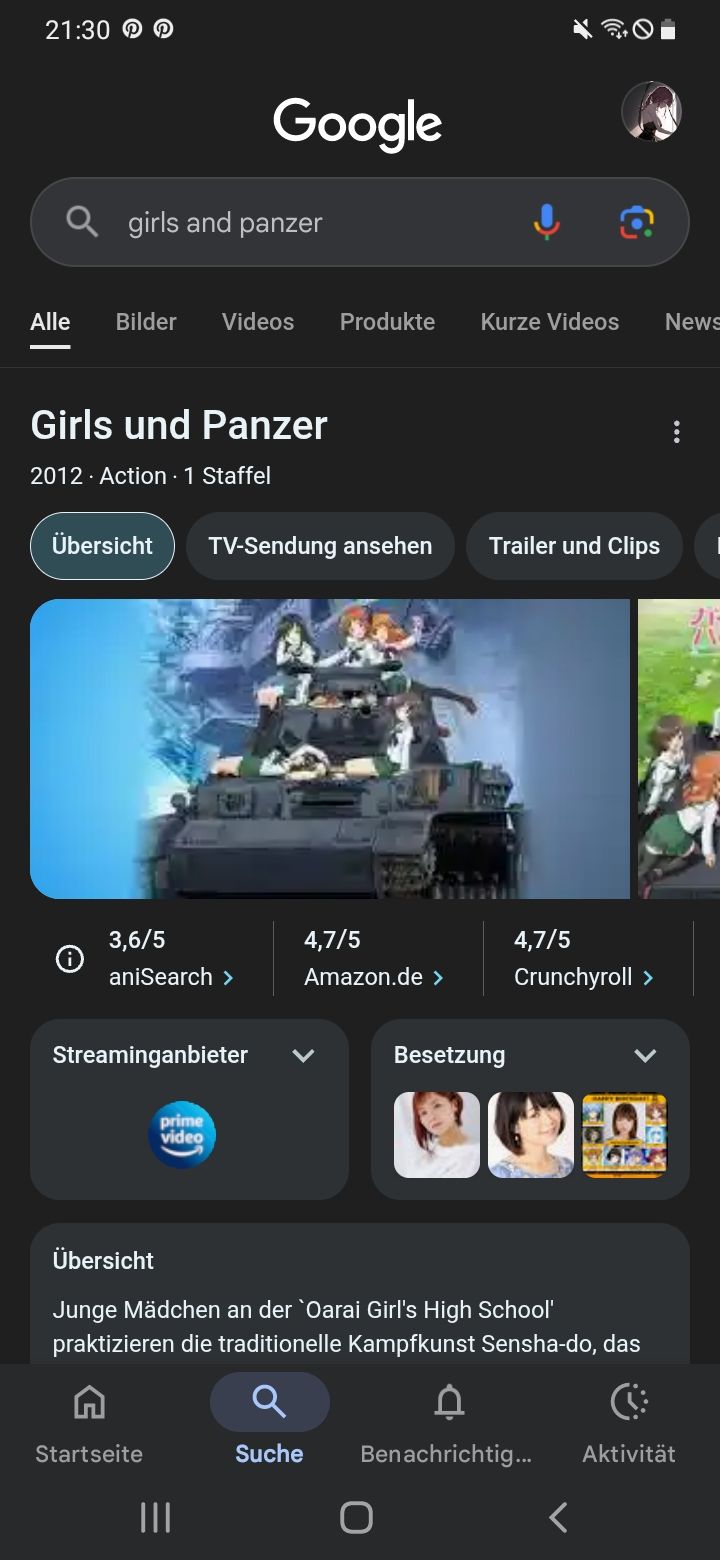This screenshot has width=720, height=1560.
Task: Expand the Streaminganbieter card
Action: (x=303, y=1056)
